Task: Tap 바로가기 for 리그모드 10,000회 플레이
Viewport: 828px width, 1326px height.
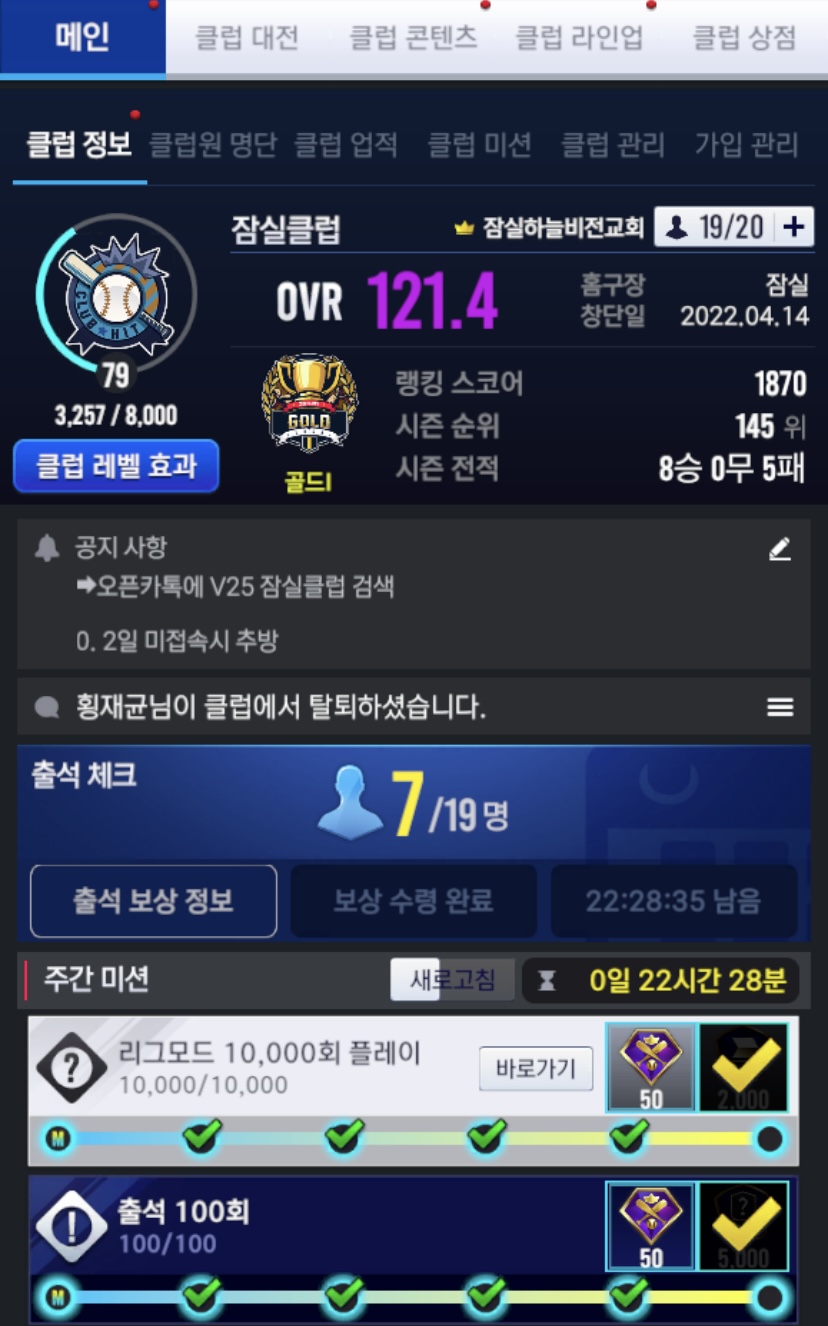Action: [x=536, y=1069]
